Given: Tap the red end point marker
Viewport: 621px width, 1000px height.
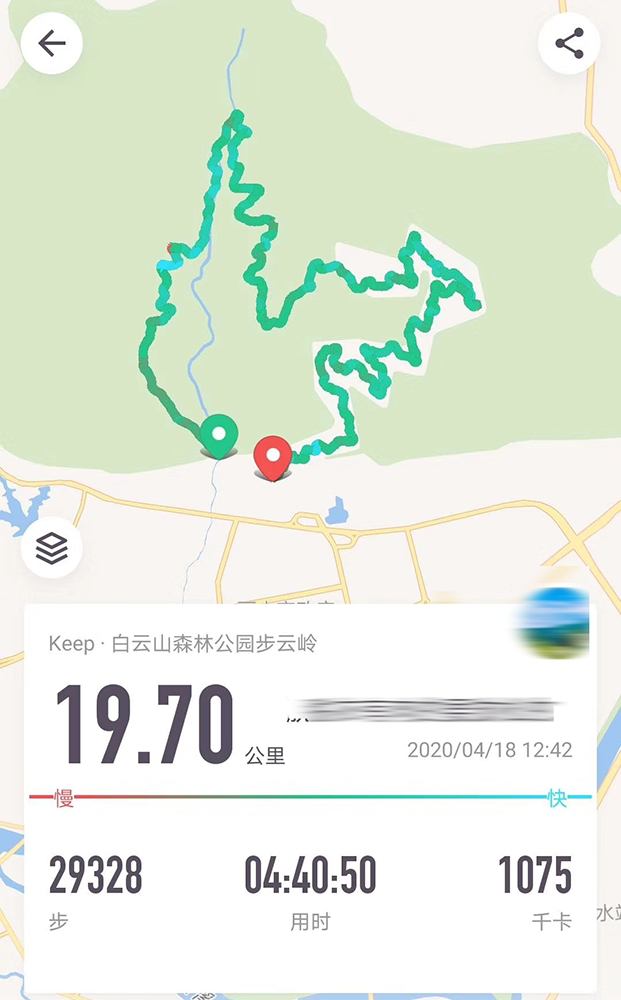Looking at the screenshot, I should [272, 458].
